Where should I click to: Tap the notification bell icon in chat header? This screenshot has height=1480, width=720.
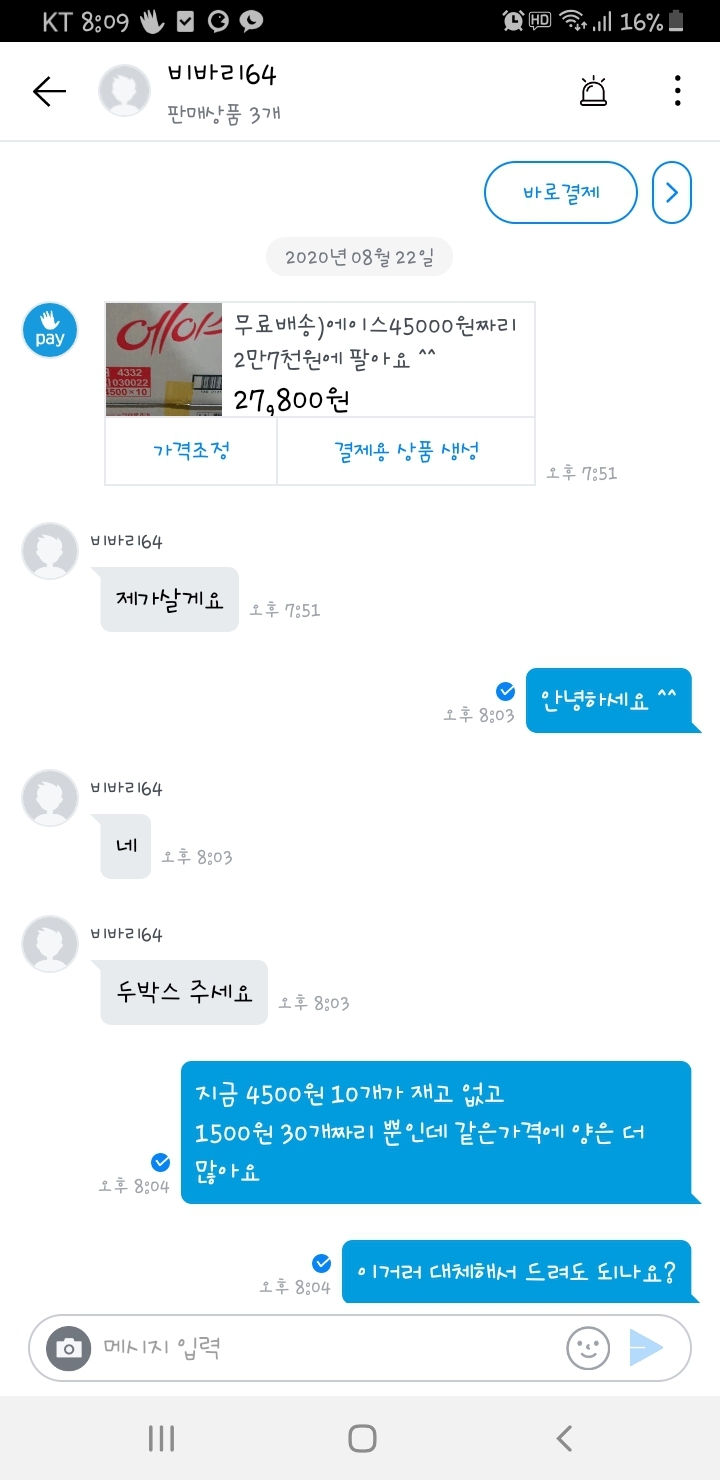tap(594, 90)
